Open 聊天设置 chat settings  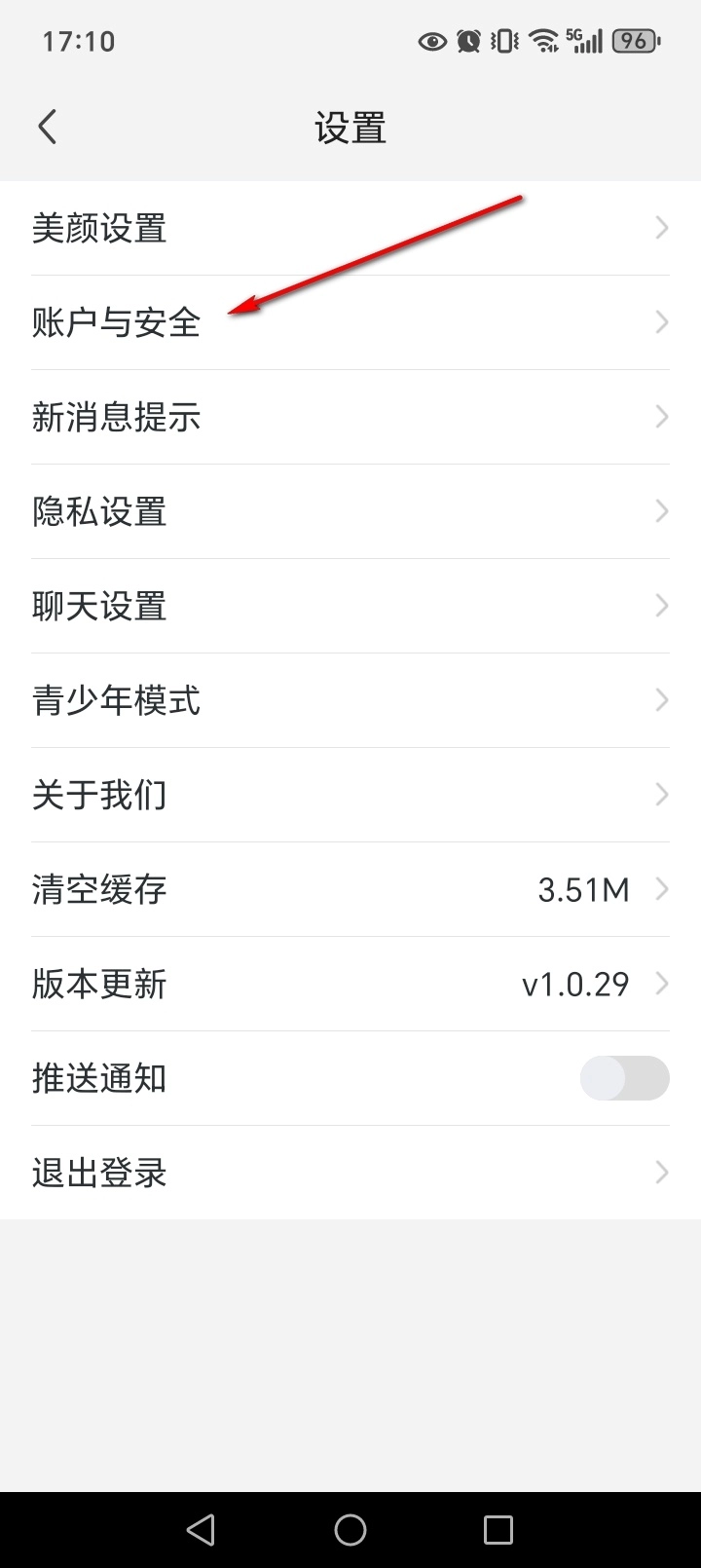[350, 606]
